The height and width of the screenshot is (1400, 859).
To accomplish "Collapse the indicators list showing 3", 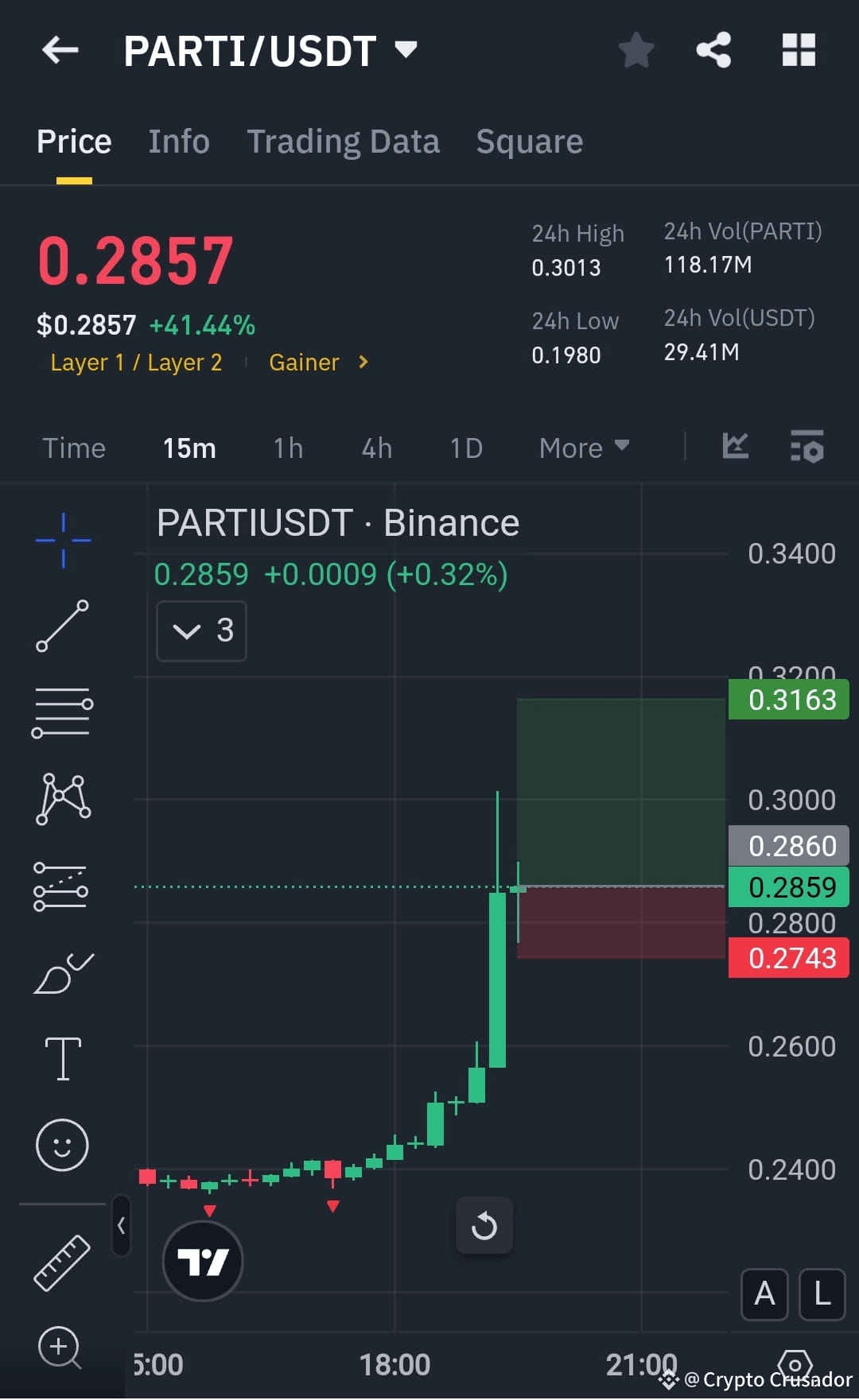I will [201, 631].
